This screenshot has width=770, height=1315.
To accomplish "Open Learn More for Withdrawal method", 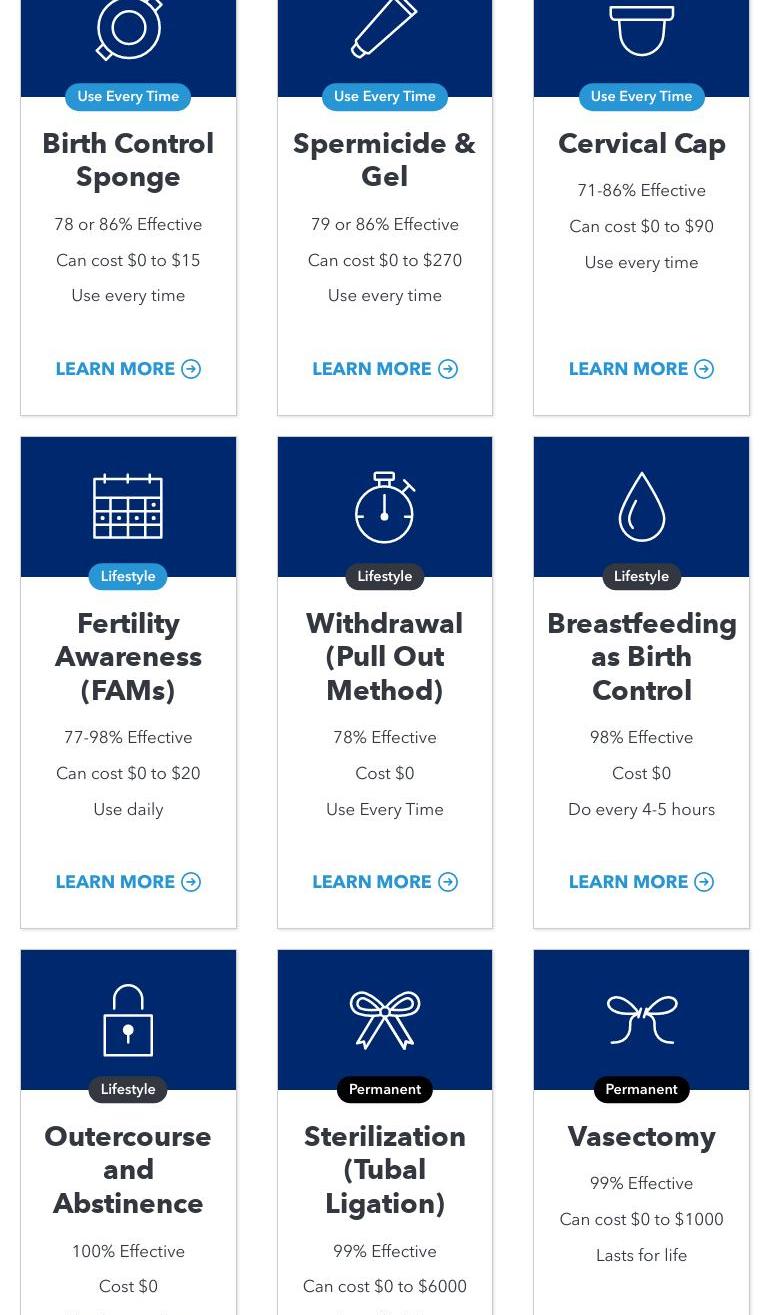I will click(x=385, y=882).
